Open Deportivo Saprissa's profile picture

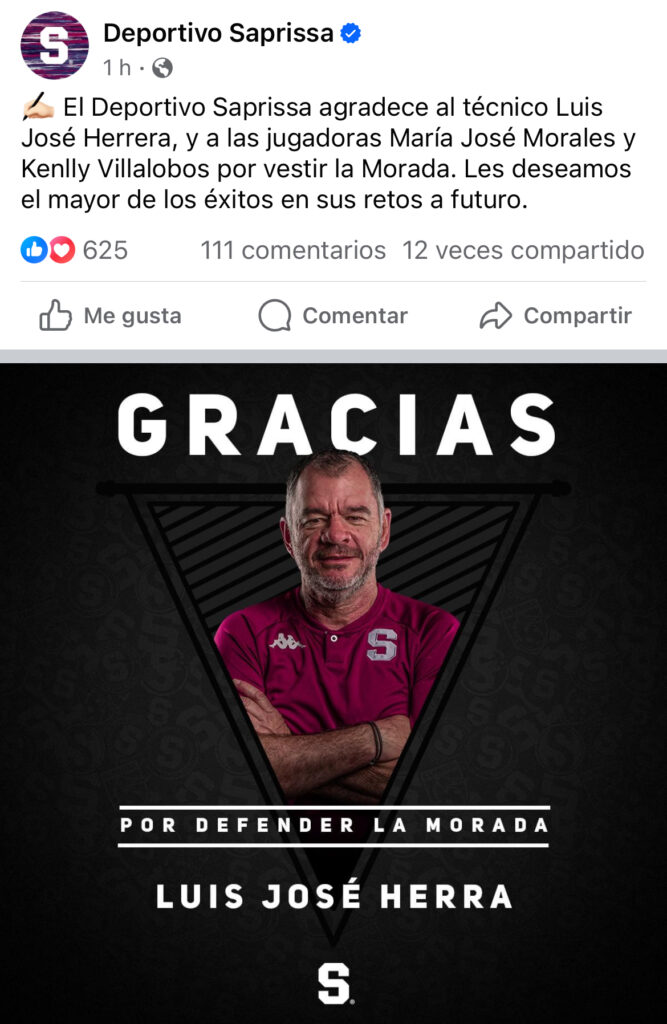55,46
